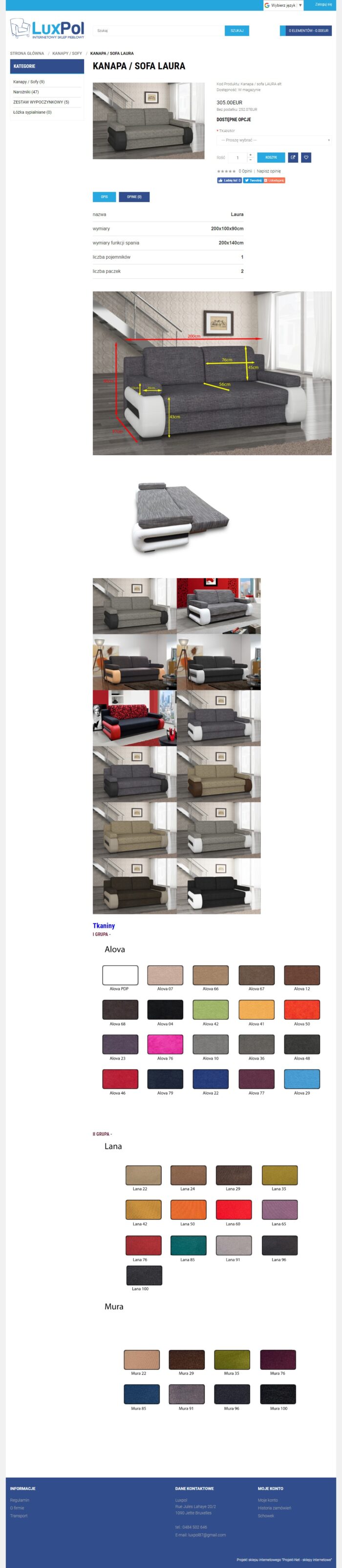Add sofa to cart with KOSZYK
This screenshot has width=342, height=1568.
pos(271,157)
